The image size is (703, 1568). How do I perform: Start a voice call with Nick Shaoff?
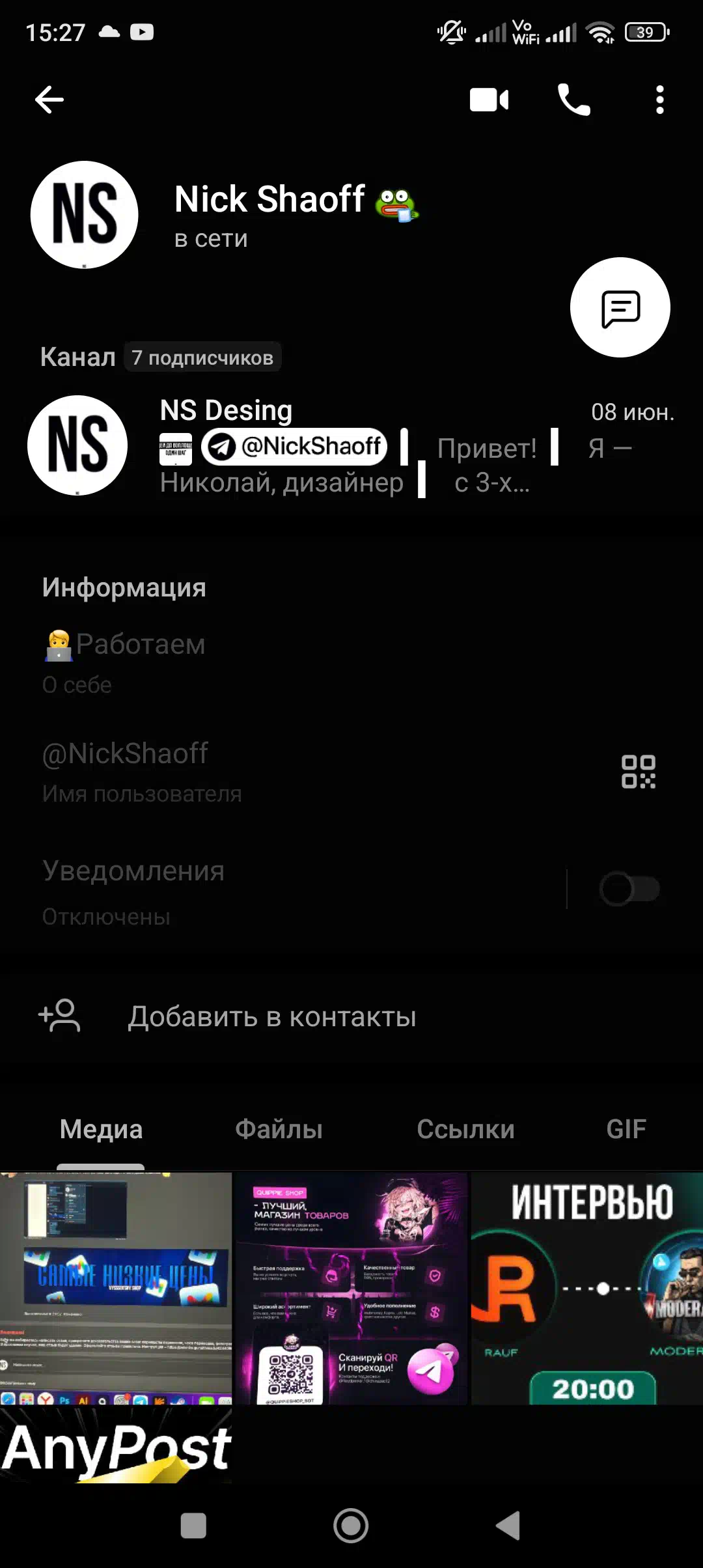point(574,100)
